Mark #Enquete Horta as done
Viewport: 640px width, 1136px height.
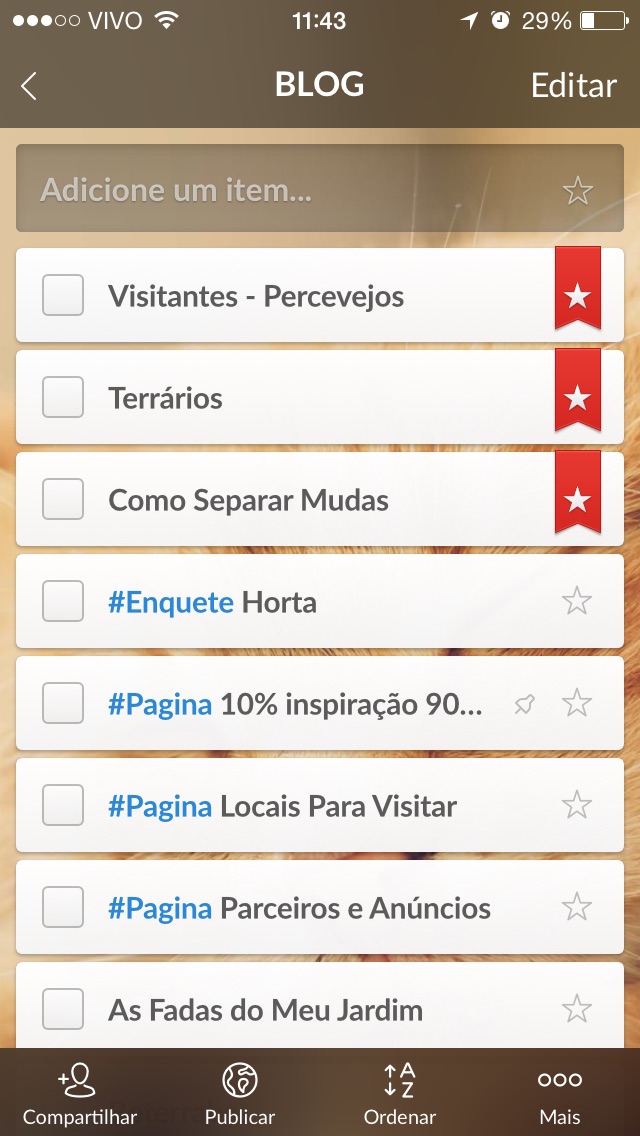[62, 601]
